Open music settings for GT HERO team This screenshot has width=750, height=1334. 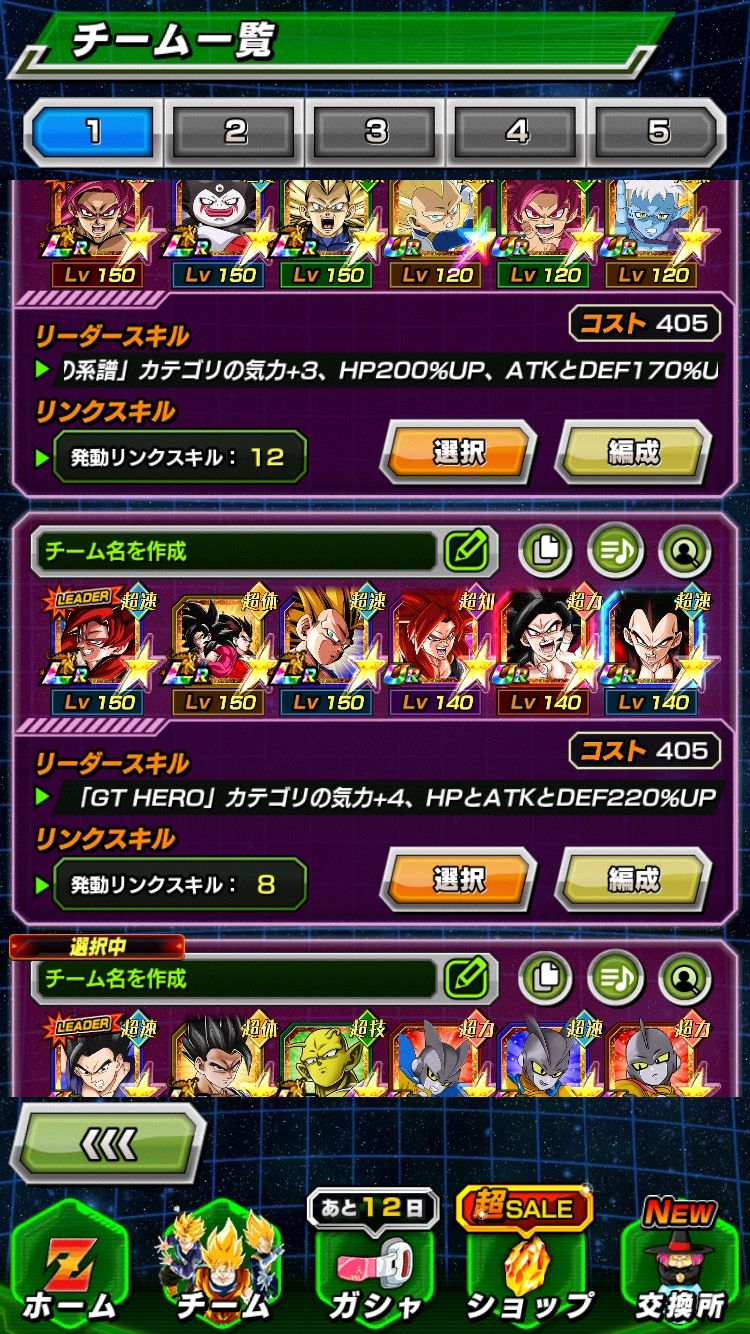(615, 551)
